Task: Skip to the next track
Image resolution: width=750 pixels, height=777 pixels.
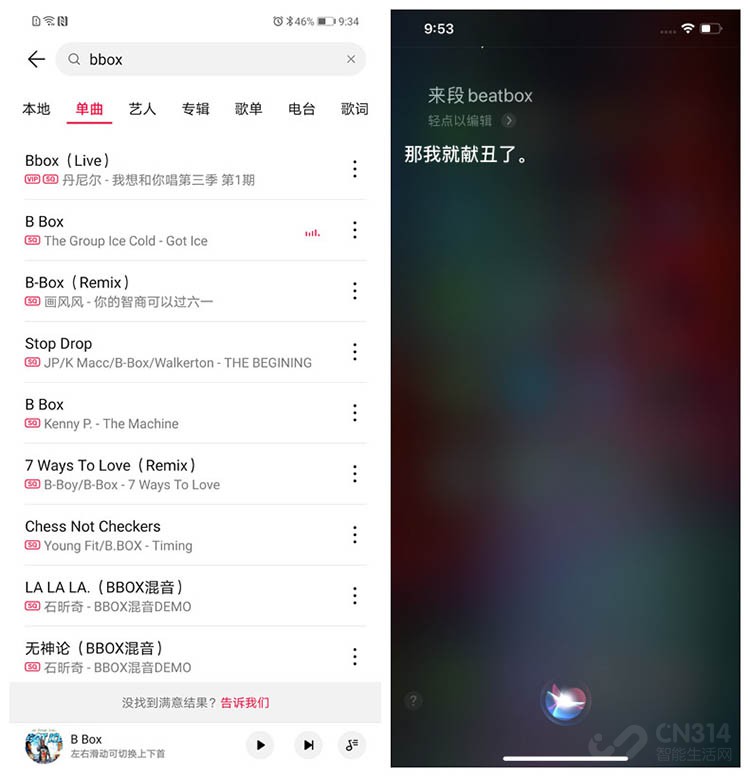Action: [x=308, y=745]
